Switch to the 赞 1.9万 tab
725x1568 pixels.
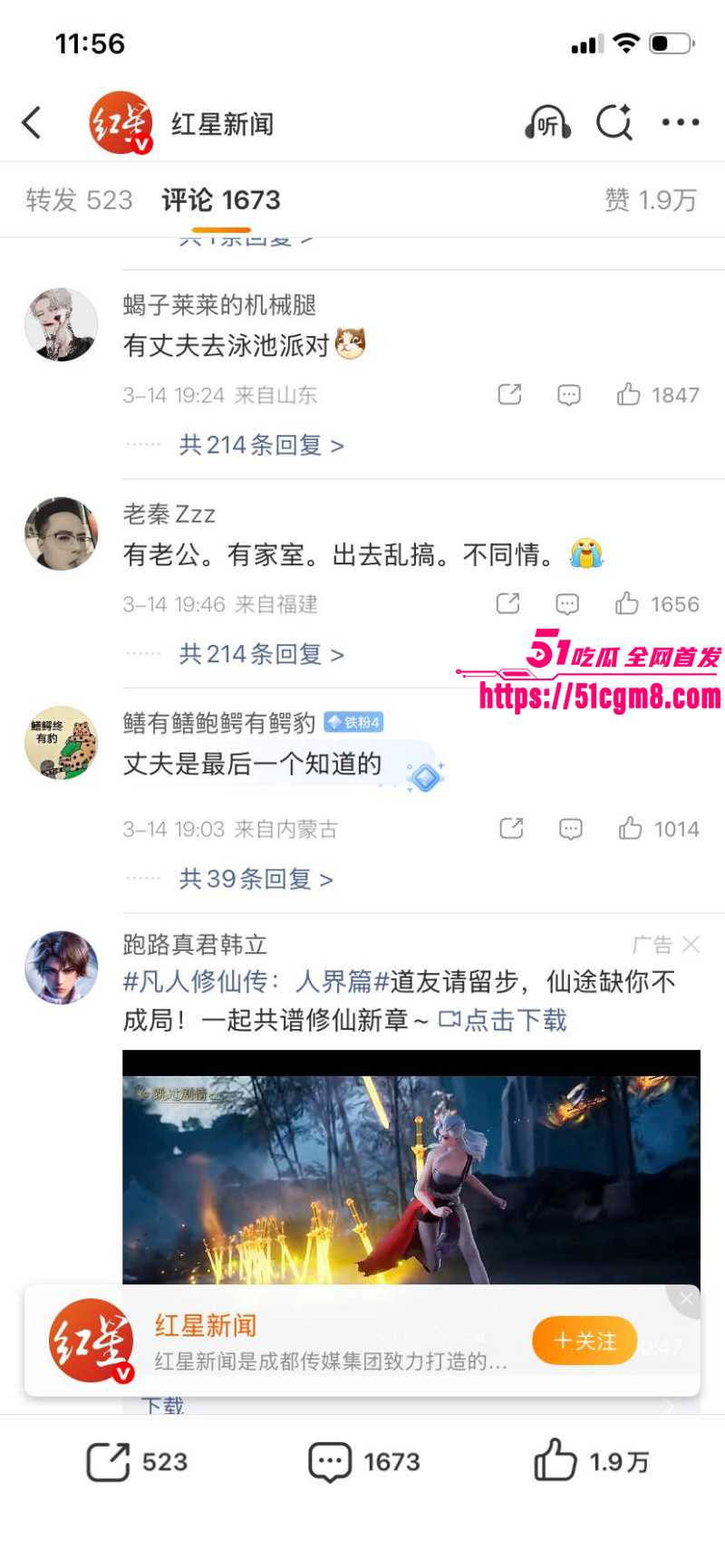[x=651, y=199]
